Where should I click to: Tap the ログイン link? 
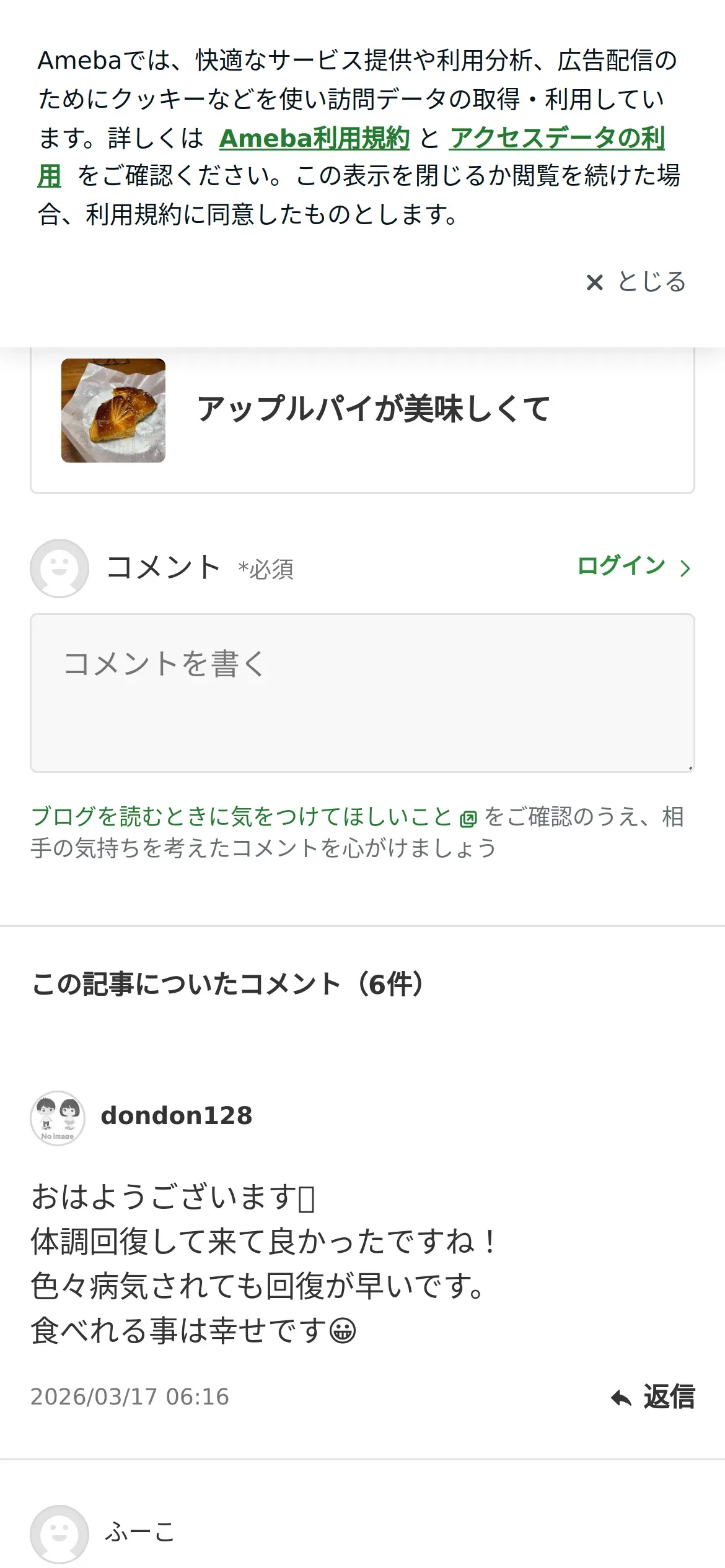click(633, 566)
